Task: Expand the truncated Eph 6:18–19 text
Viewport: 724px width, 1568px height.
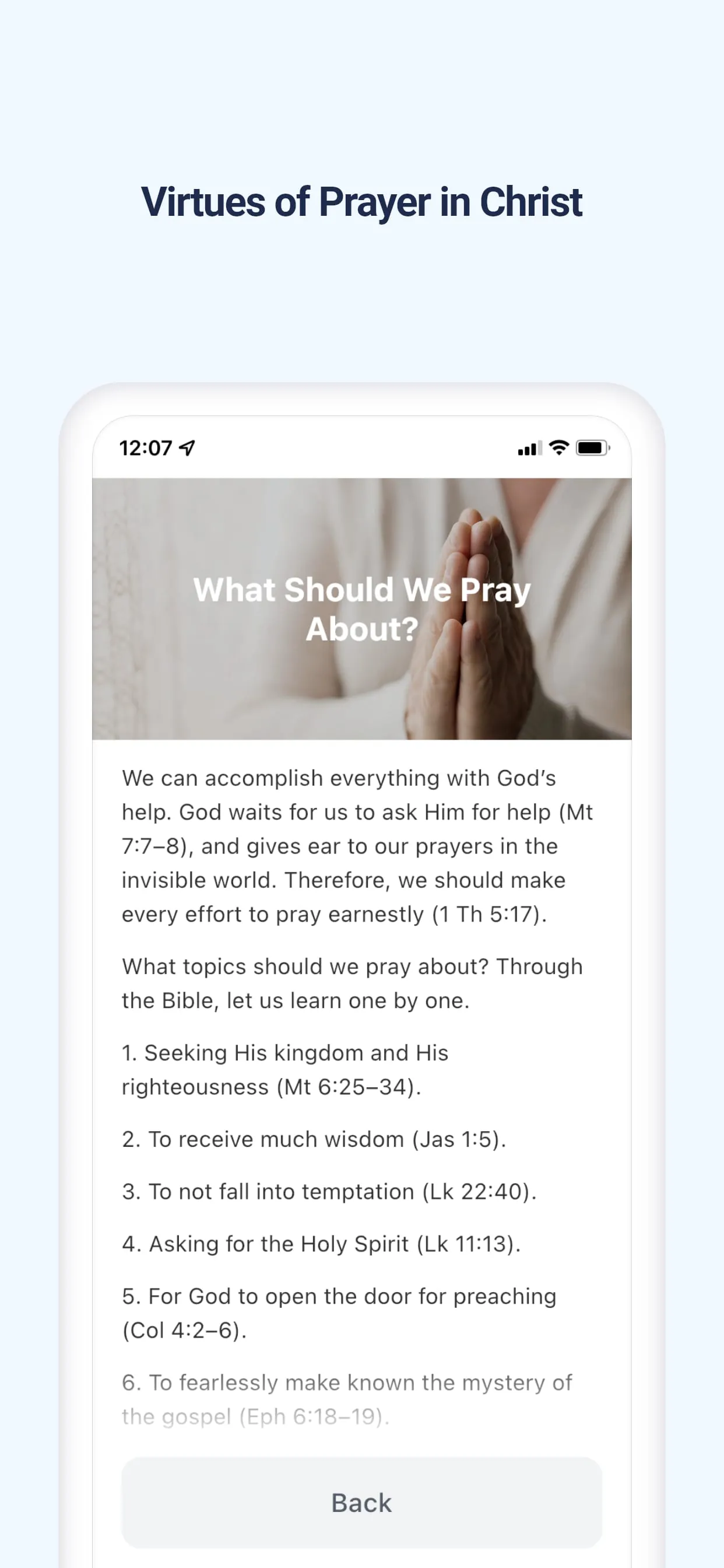Action: coord(314,1416)
